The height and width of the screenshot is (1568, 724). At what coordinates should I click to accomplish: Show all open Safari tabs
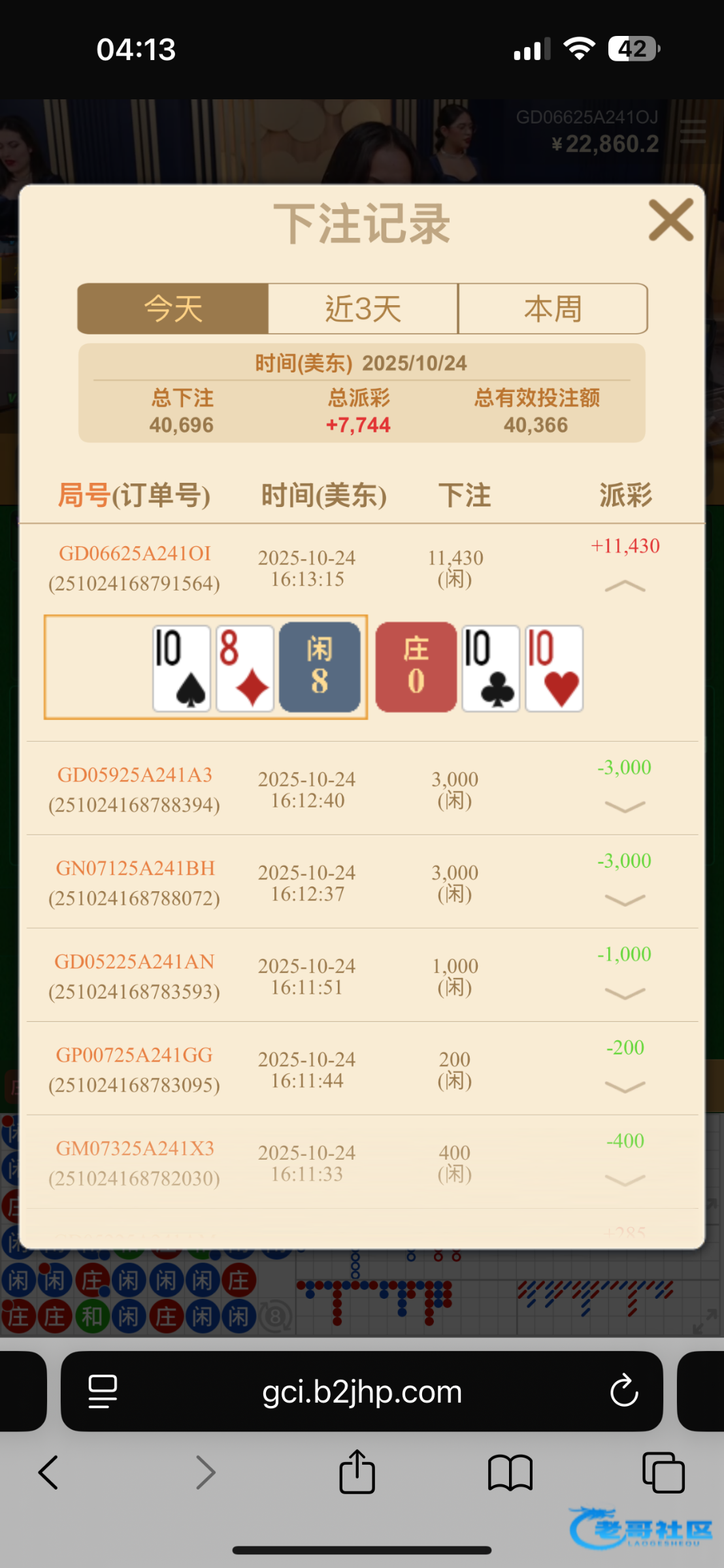663,1473
